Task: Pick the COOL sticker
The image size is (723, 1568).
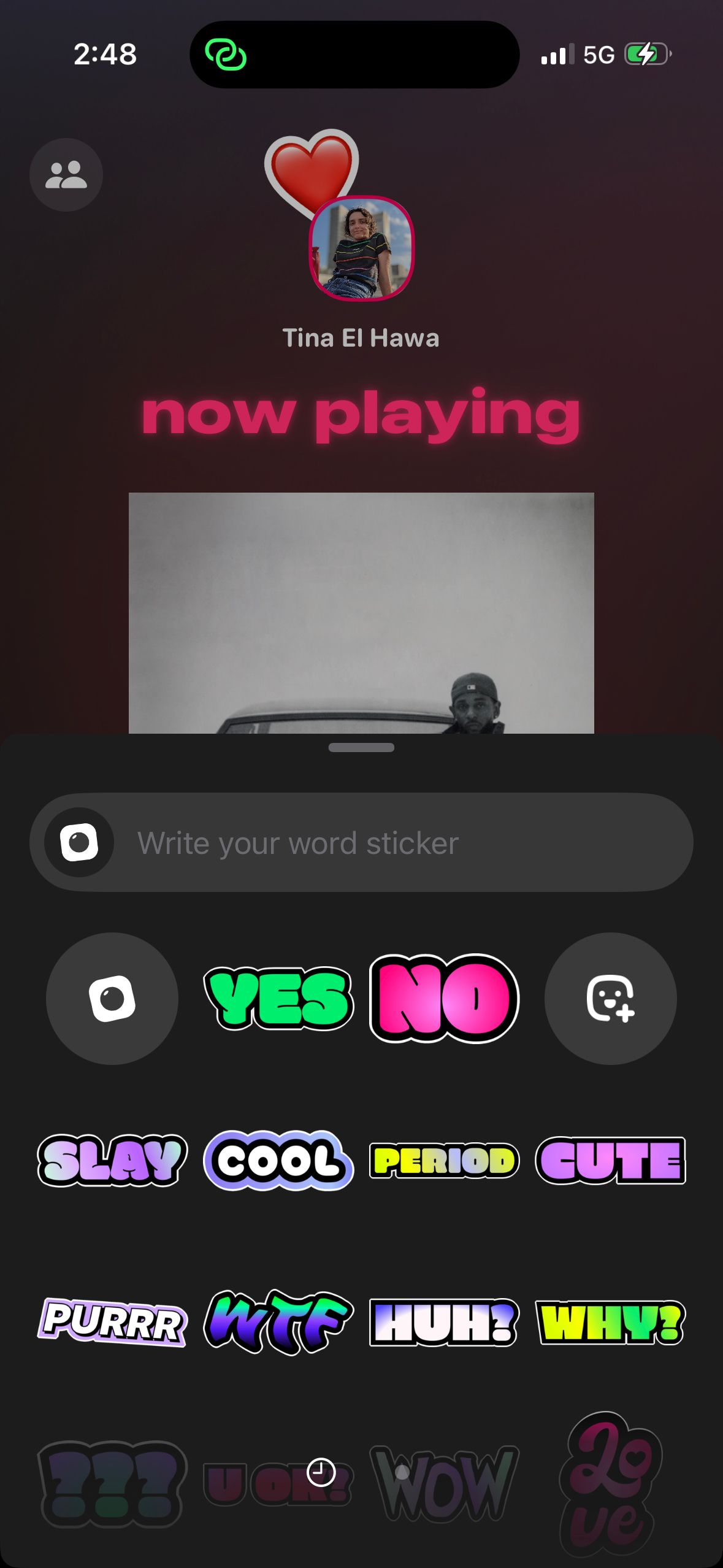Action: point(278,1161)
